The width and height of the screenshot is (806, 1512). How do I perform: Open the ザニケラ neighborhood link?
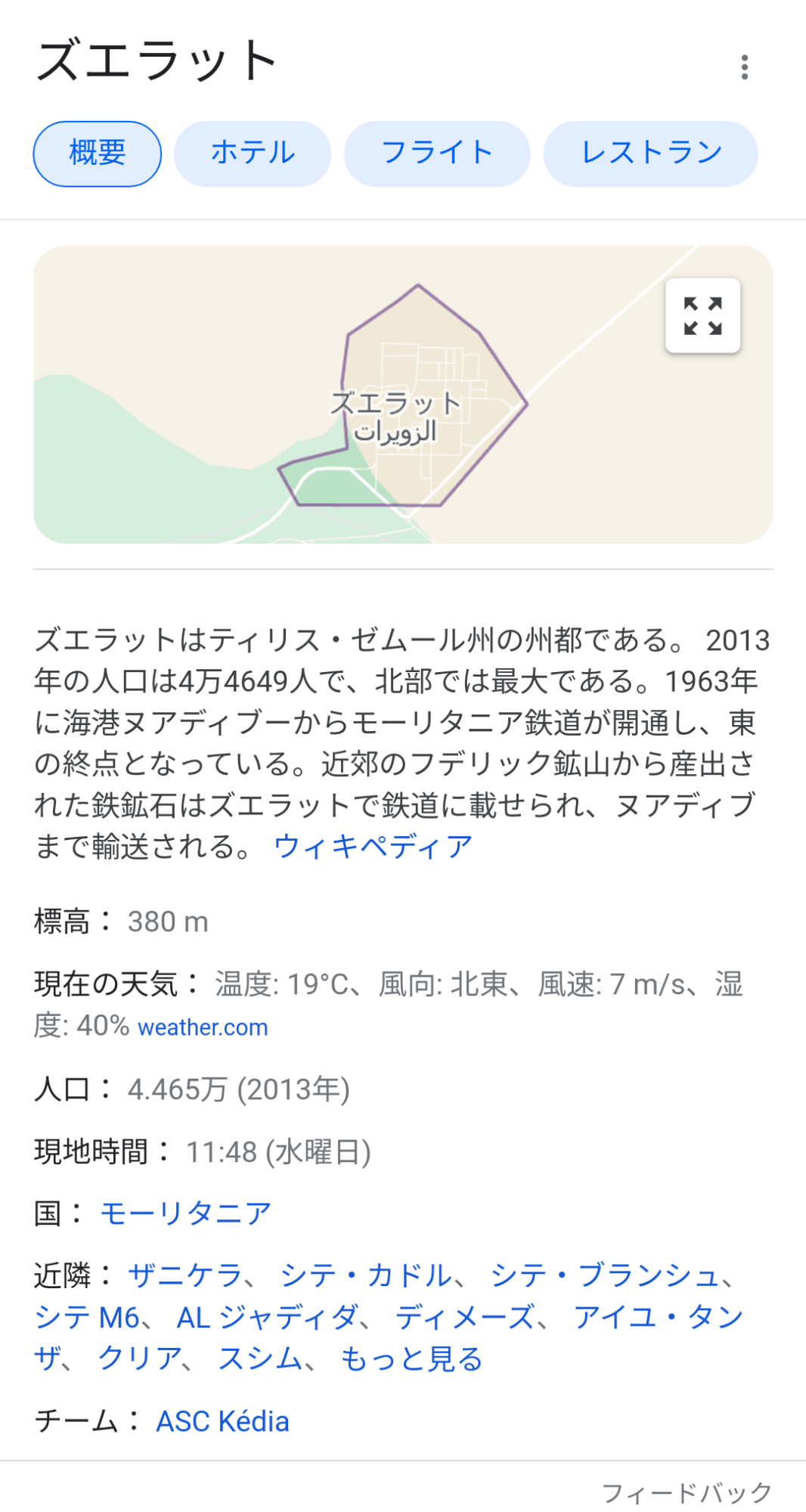pyautogui.click(x=185, y=1275)
